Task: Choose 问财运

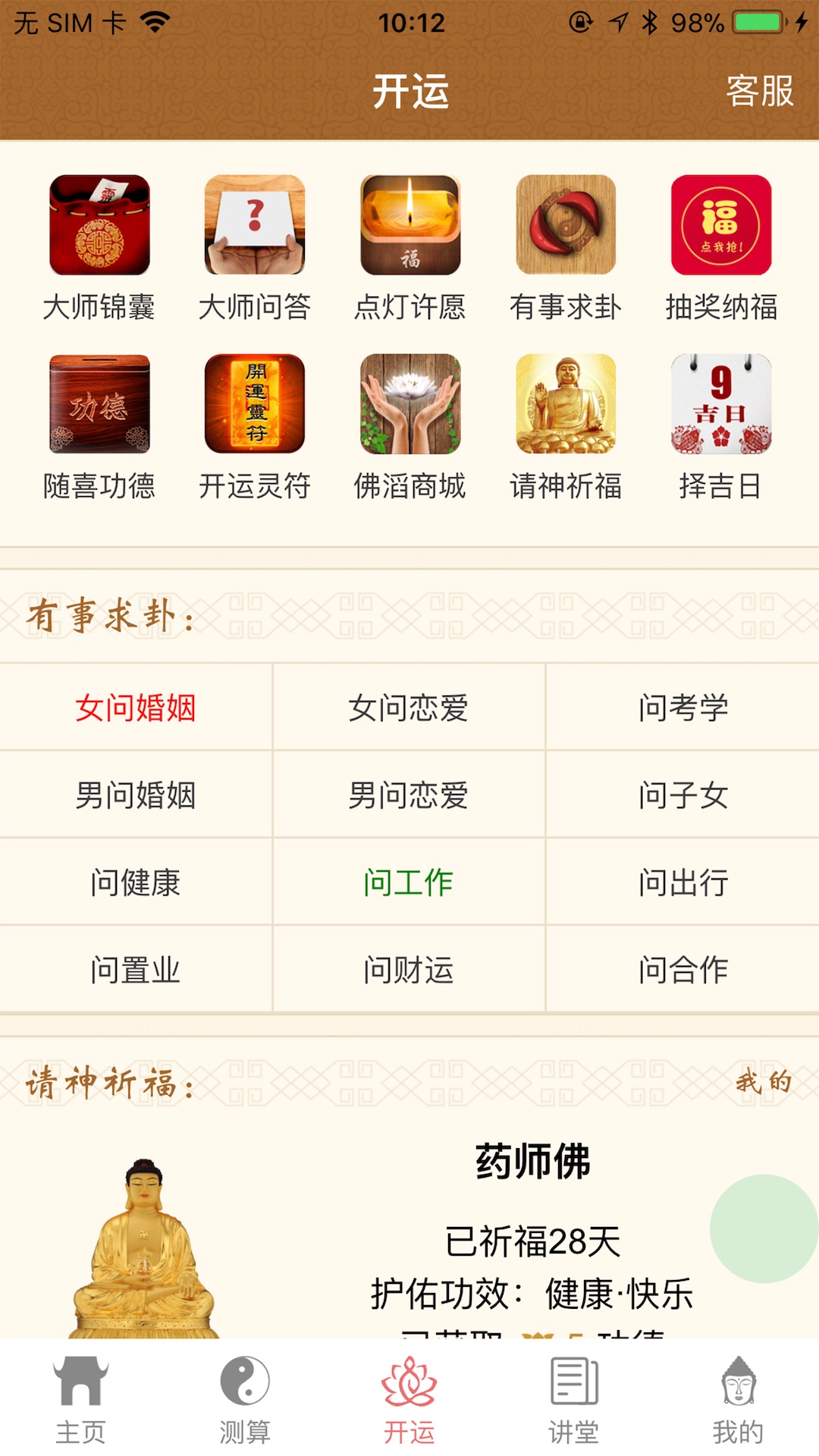Action: pos(408,970)
